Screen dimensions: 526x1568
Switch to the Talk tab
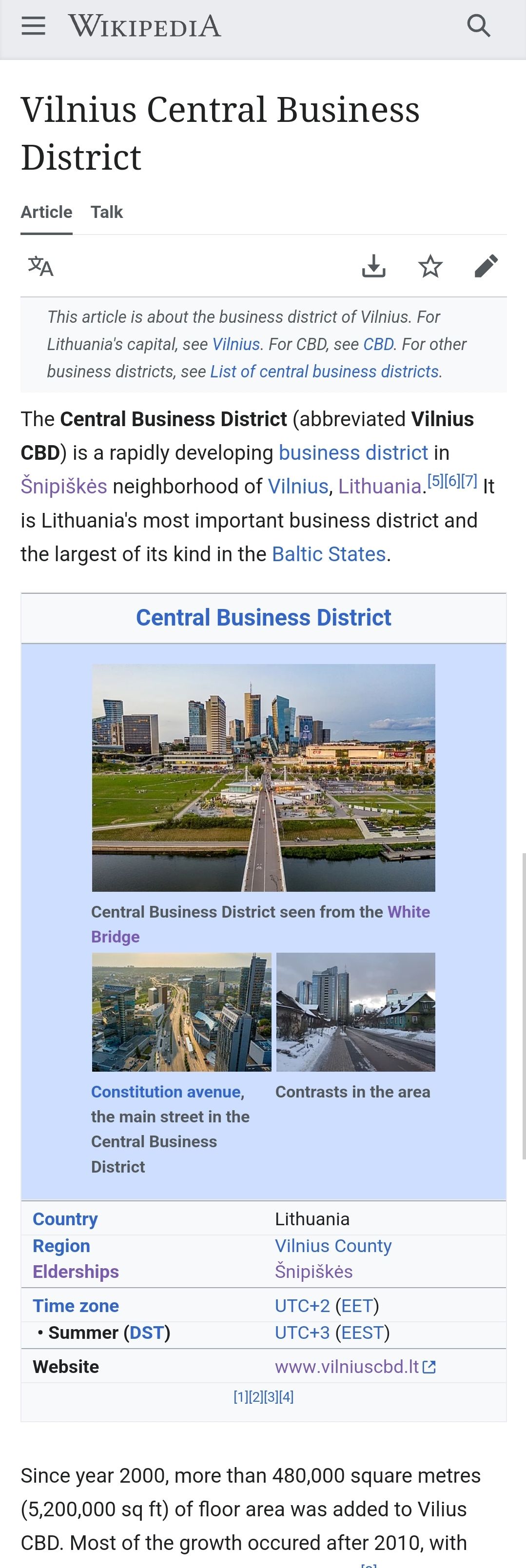click(107, 212)
